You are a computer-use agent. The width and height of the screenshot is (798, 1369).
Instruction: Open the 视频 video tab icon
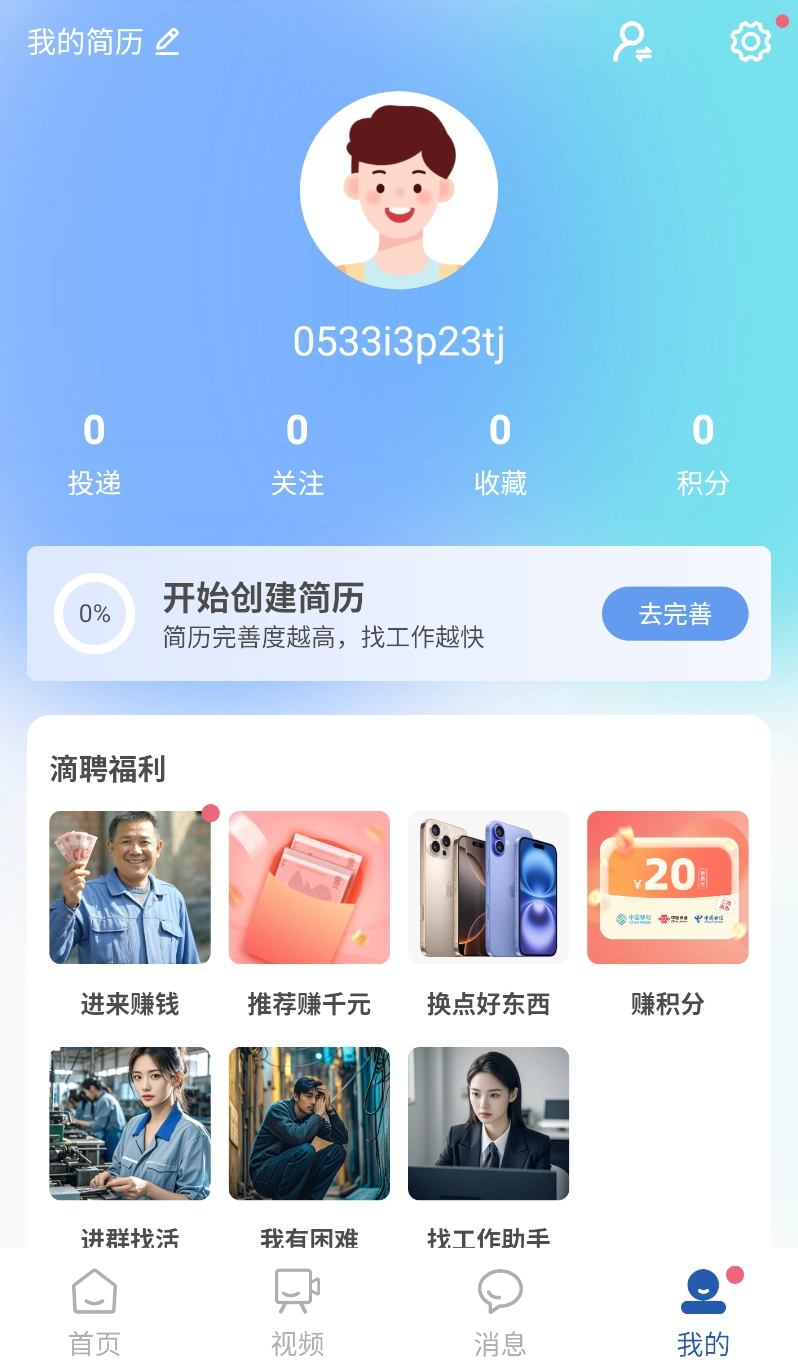[x=295, y=1292]
